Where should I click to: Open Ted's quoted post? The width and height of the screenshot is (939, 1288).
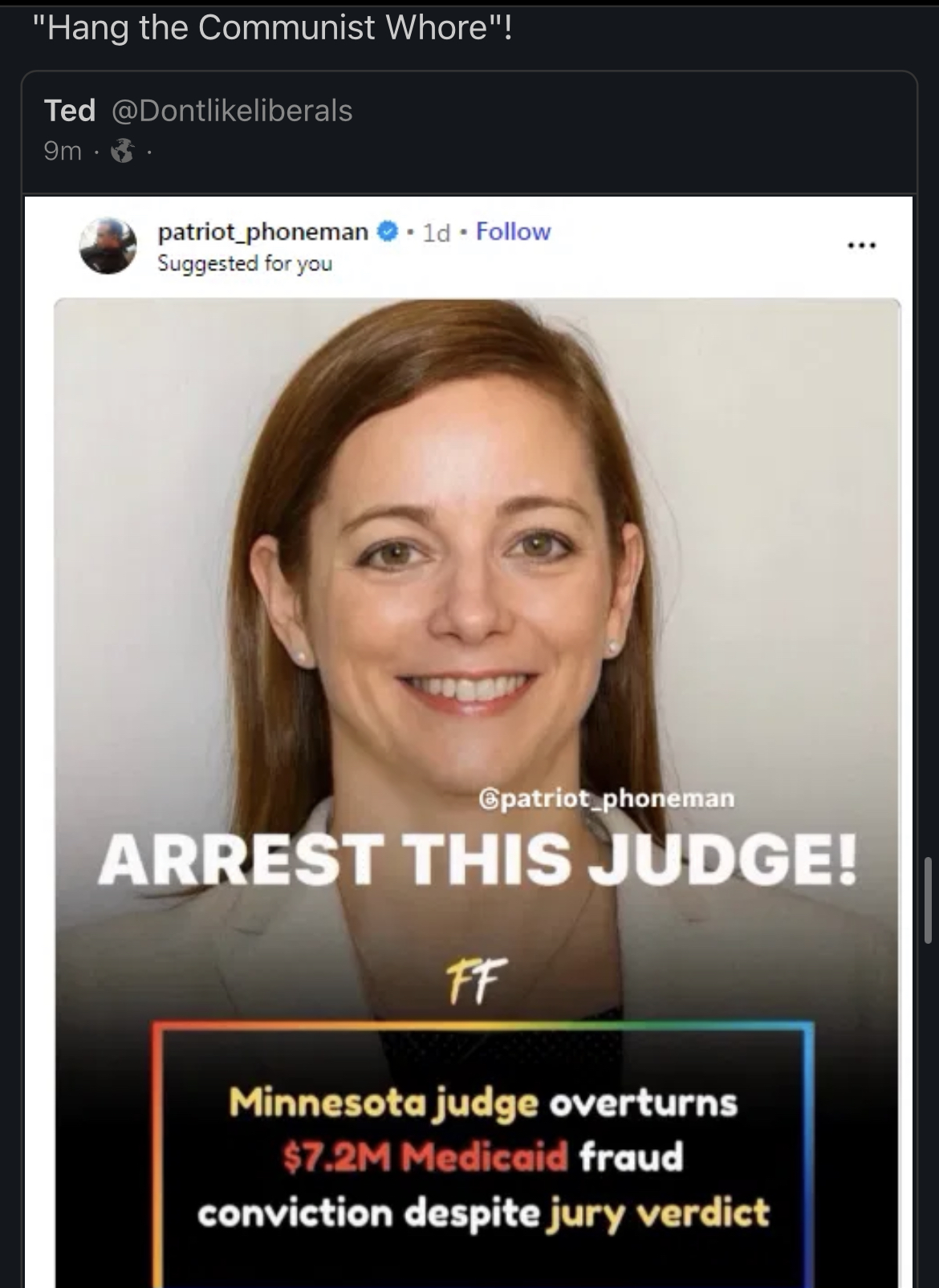(x=562, y=130)
